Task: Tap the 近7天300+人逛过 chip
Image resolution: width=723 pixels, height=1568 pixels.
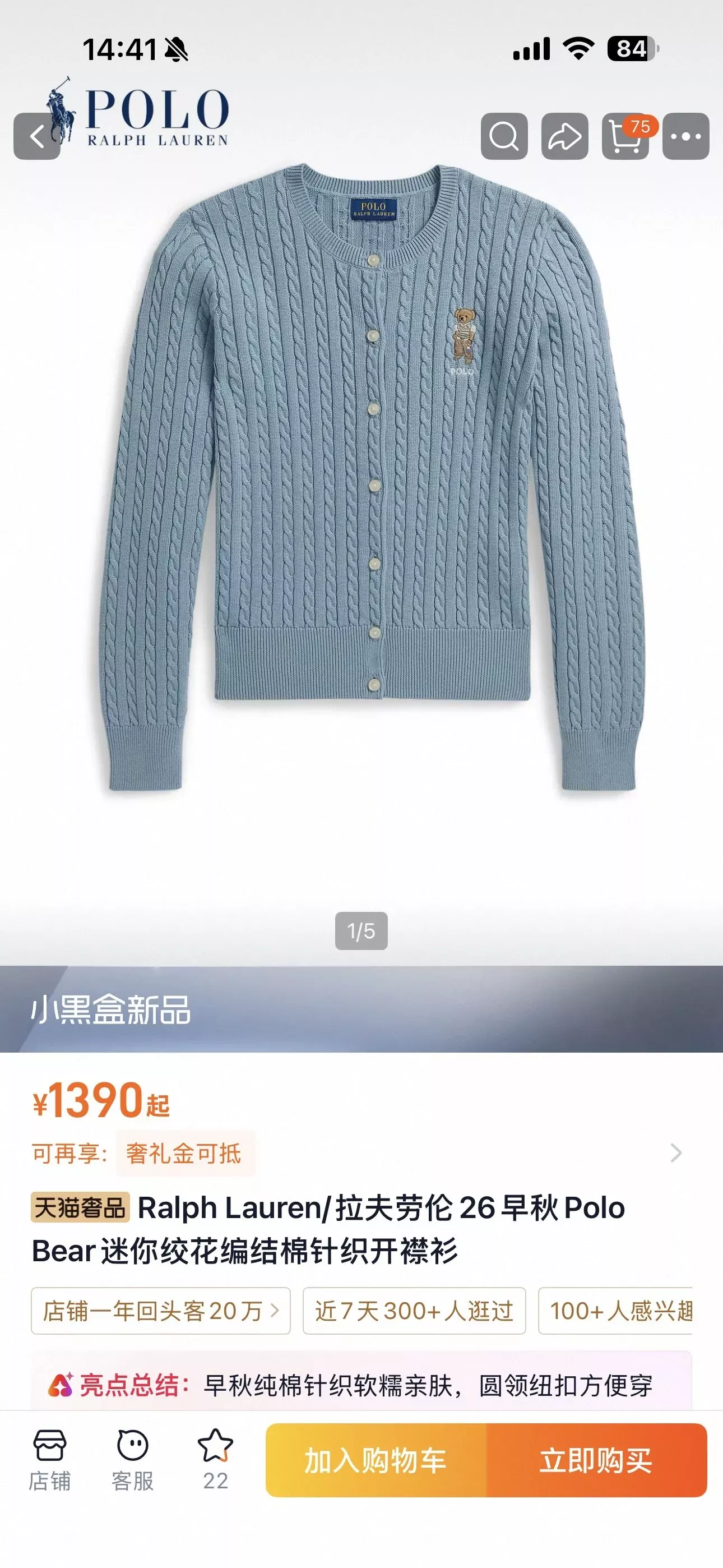Action: pyautogui.click(x=414, y=1311)
